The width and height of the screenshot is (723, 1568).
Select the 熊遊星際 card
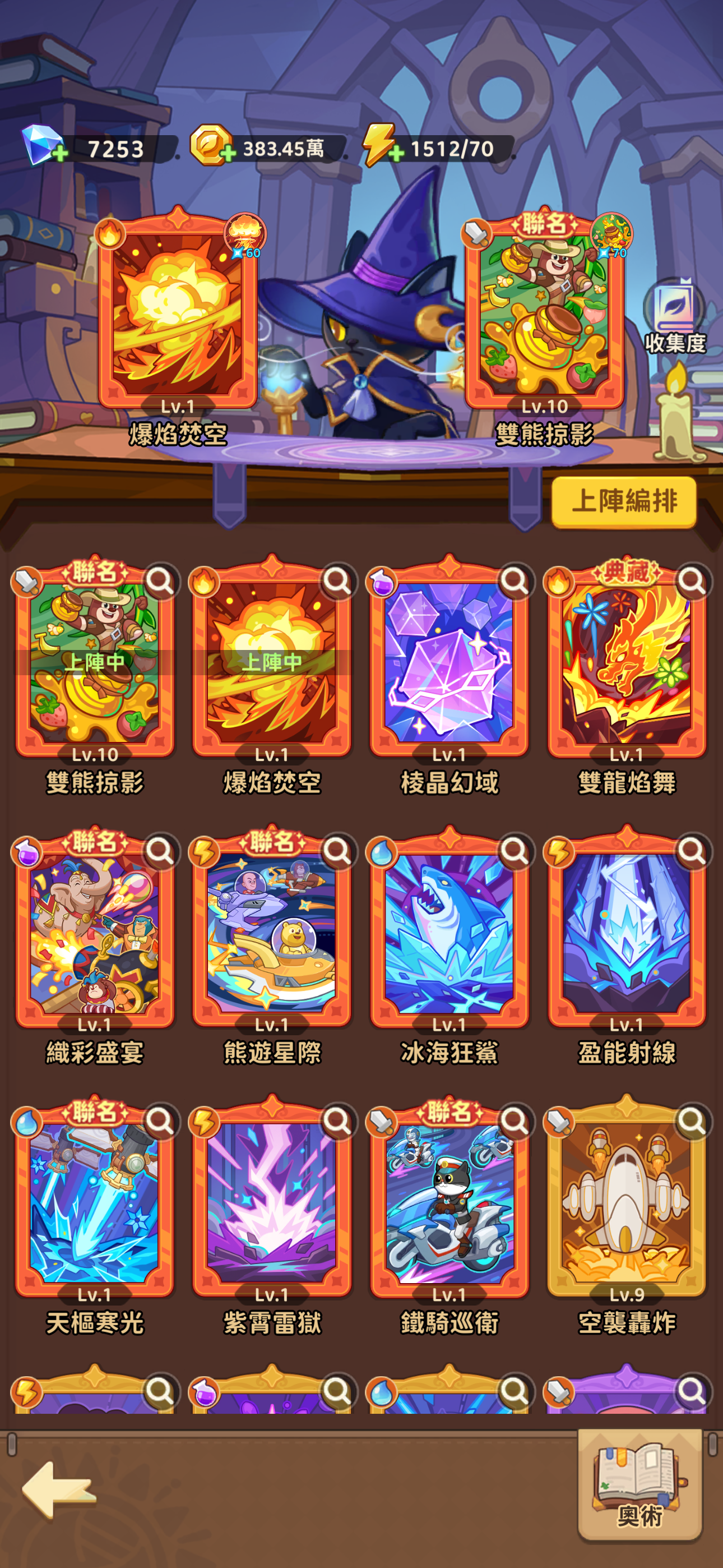(x=271, y=933)
